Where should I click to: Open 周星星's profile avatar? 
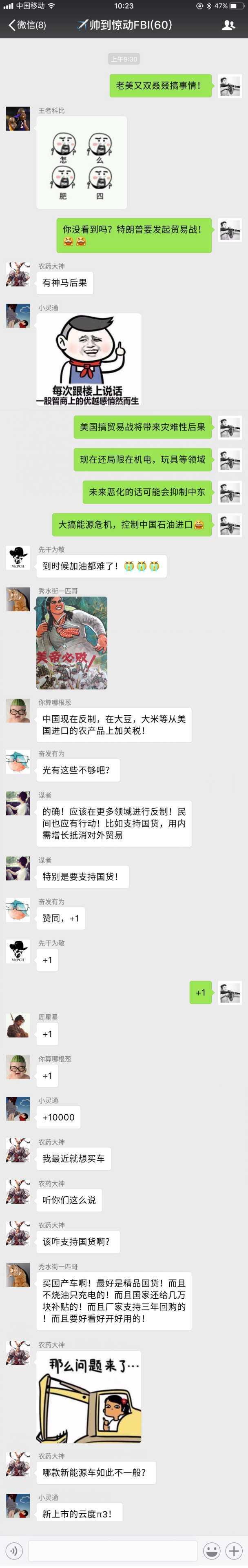(18, 1025)
